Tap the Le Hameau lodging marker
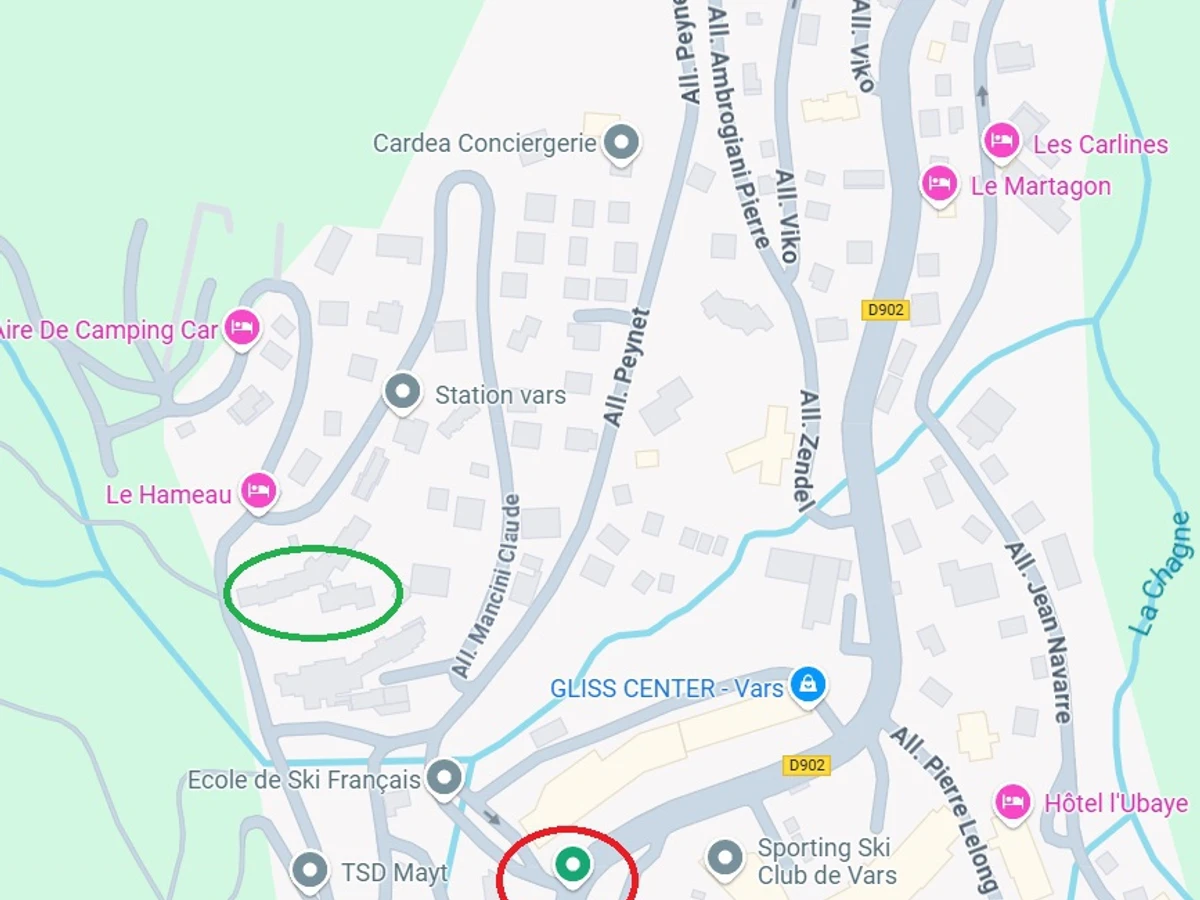This screenshot has height=900, width=1200. (259, 490)
